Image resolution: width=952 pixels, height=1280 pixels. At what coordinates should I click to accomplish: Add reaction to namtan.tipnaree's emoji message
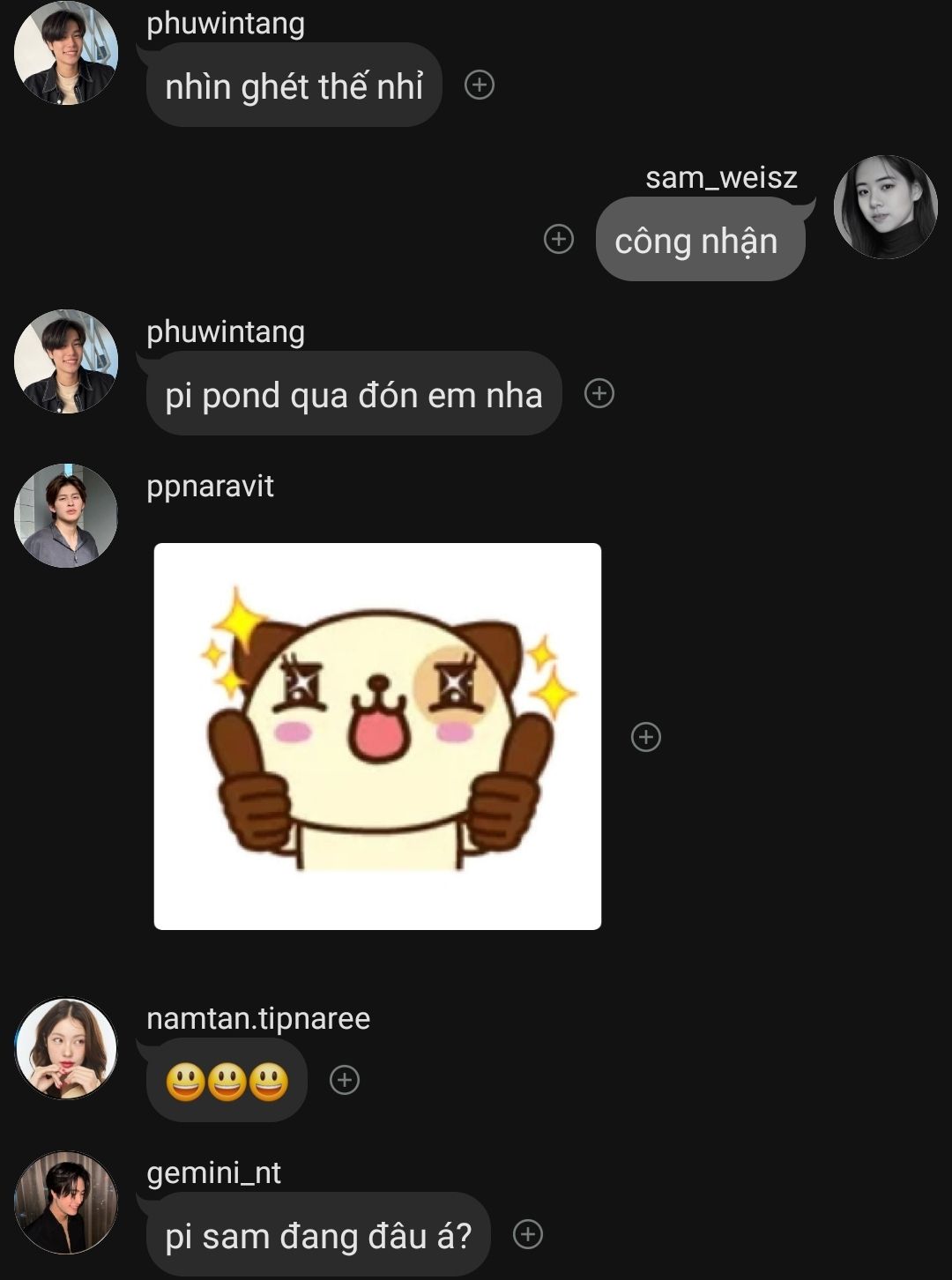click(345, 1080)
